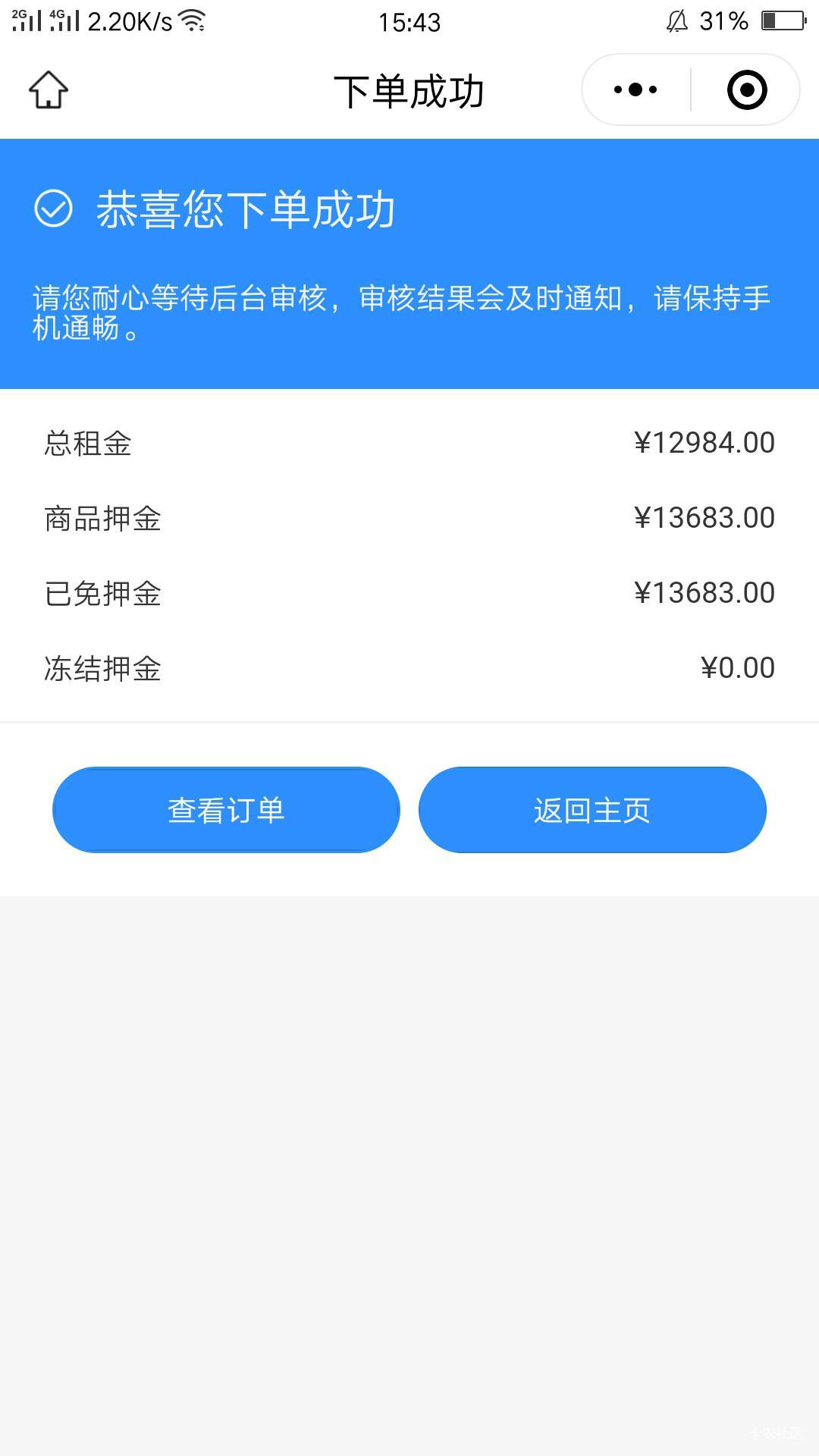Image resolution: width=819 pixels, height=1456 pixels.
Task: Tap 查看订单 to view the order
Action: tap(226, 810)
